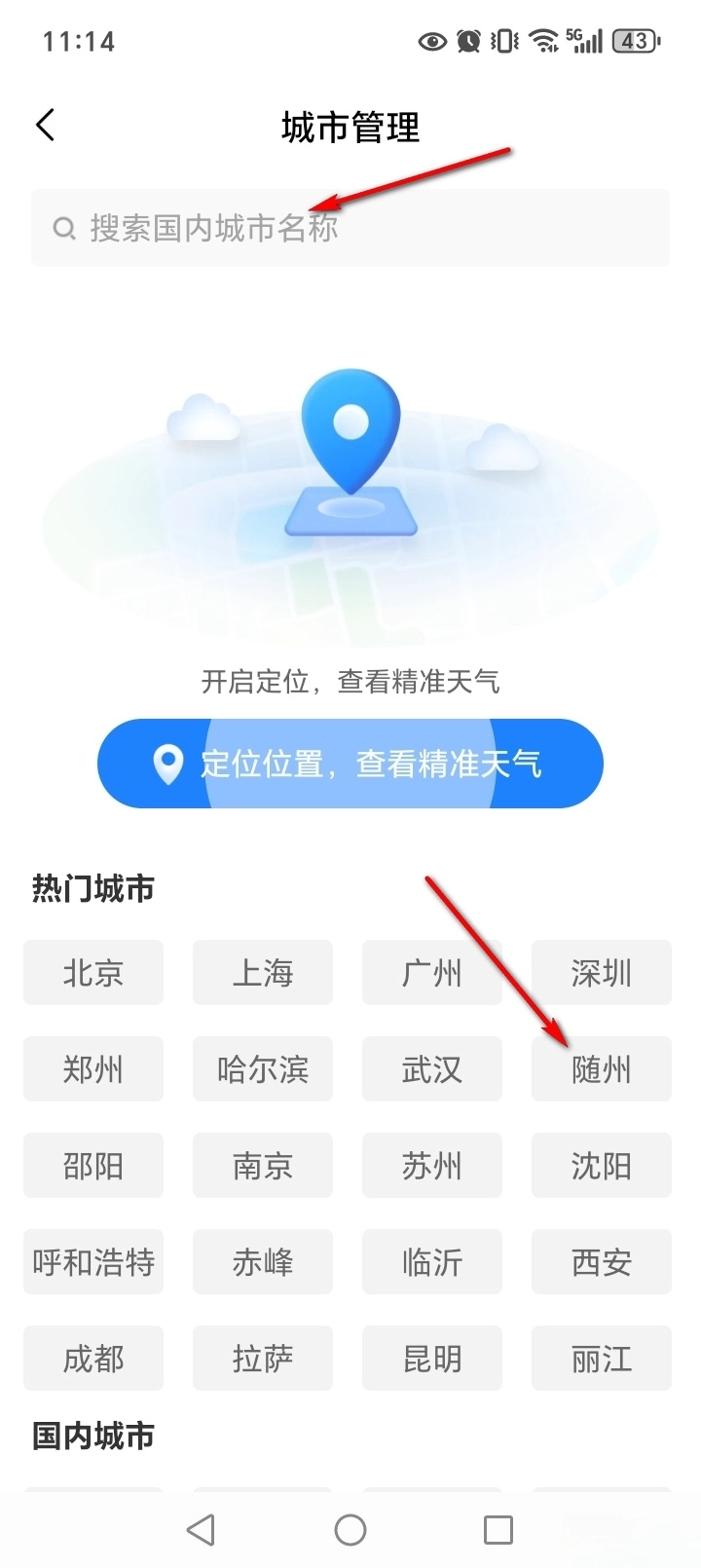Add 沈阳 city
The height and width of the screenshot is (1568, 701).
tap(602, 1165)
